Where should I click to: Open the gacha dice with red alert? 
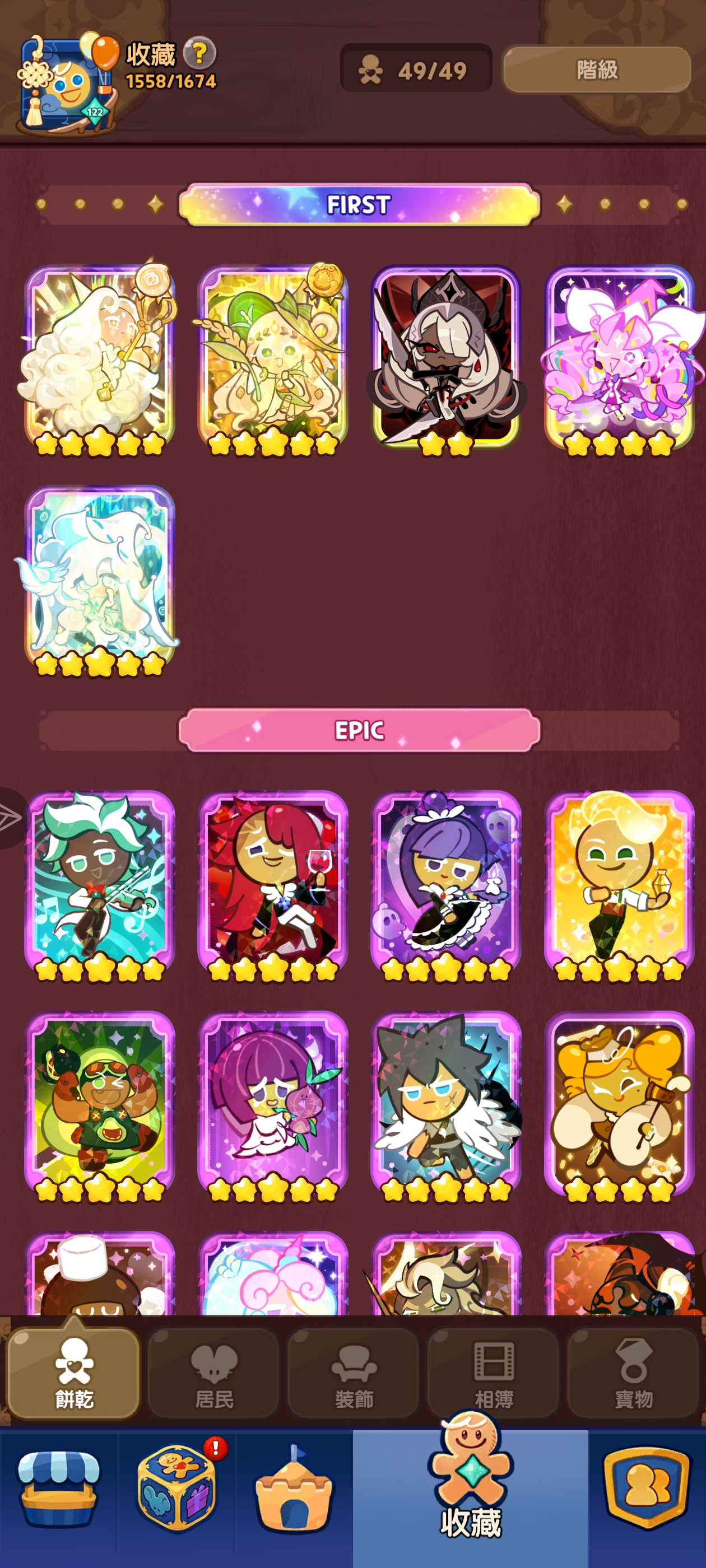176,1489
